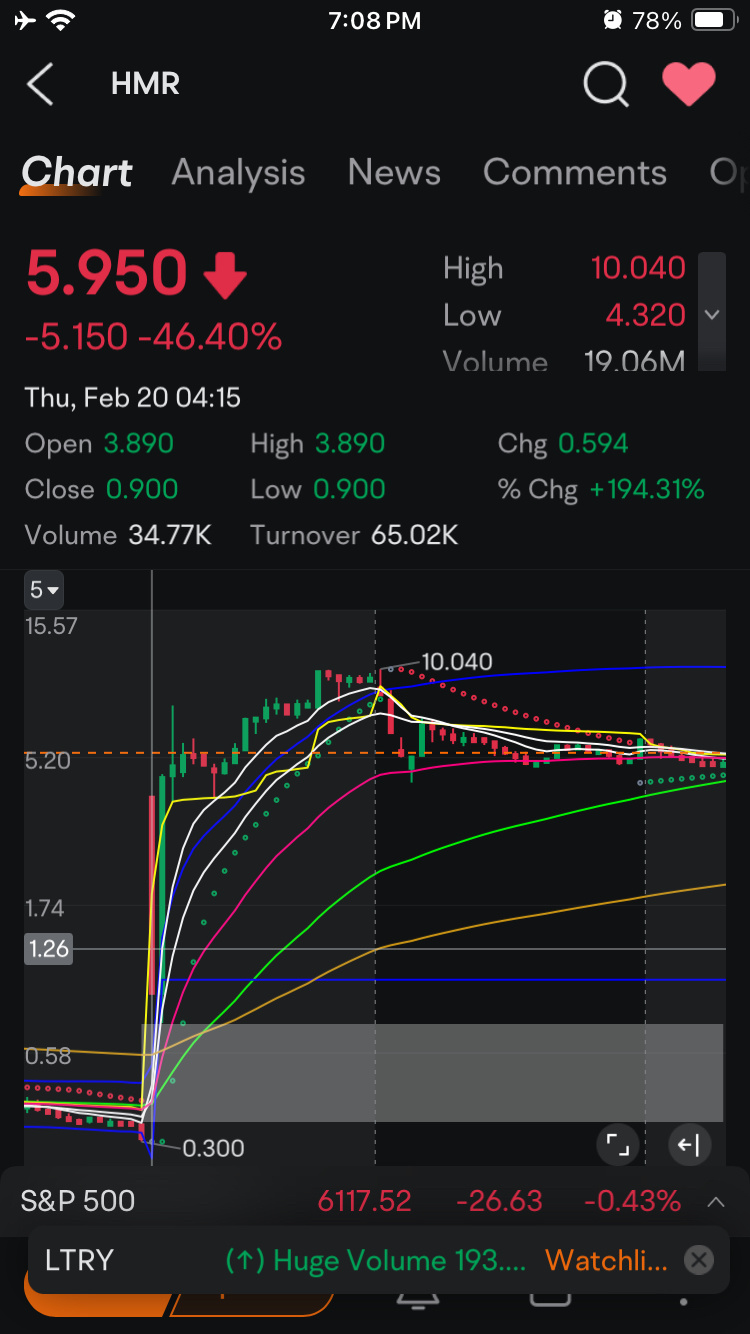Open the 5 interval dropdown

(x=45, y=590)
